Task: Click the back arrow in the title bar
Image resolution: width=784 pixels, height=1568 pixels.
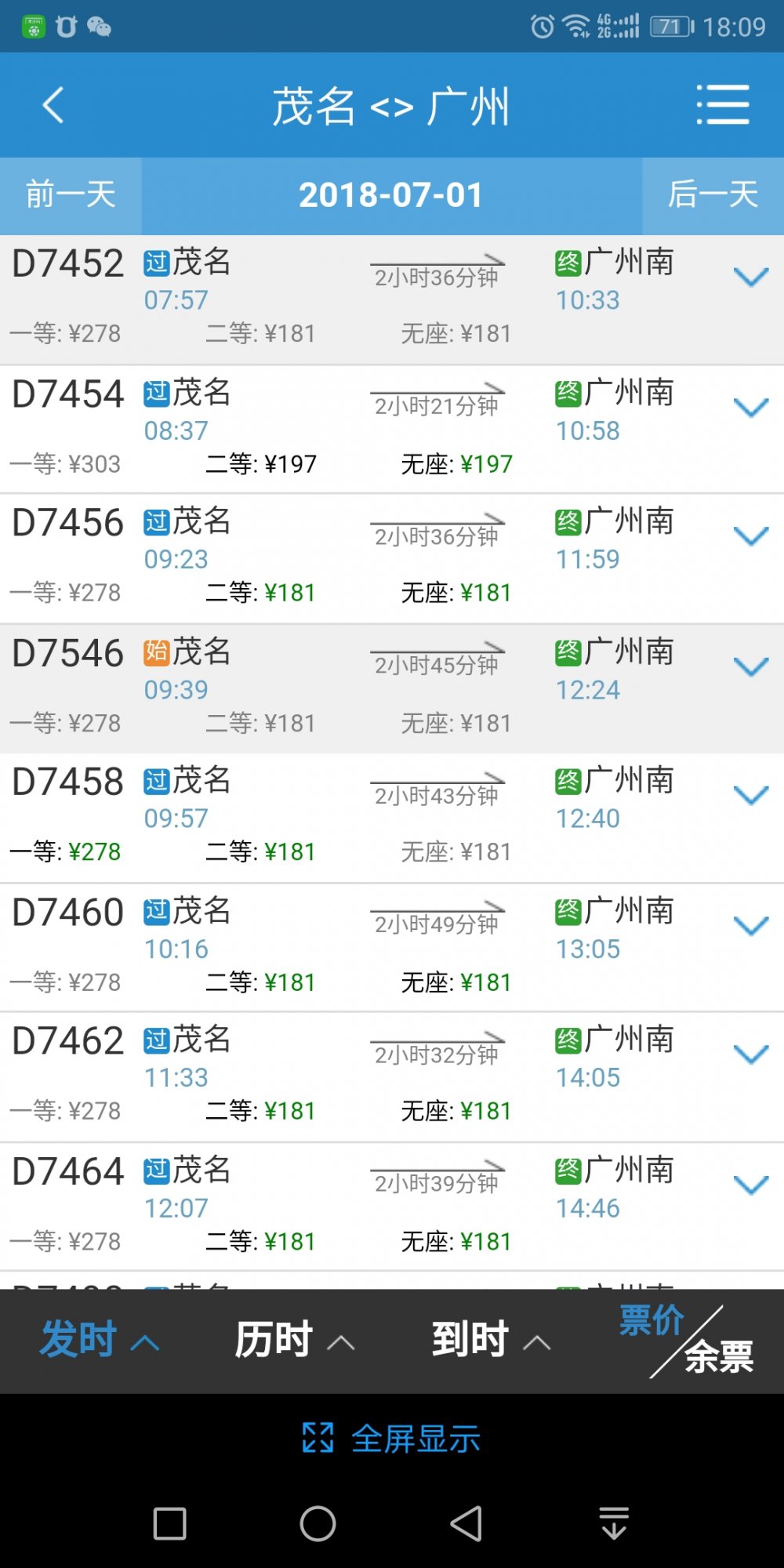Action: pos(53,104)
